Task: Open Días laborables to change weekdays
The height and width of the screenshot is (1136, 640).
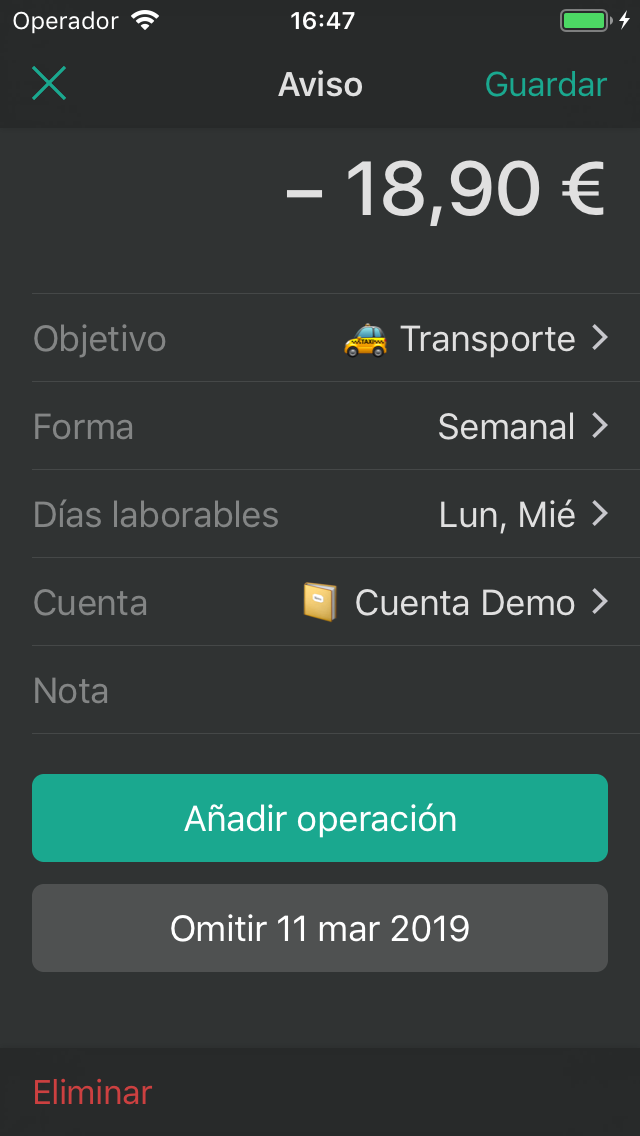Action: (x=320, y=515)
